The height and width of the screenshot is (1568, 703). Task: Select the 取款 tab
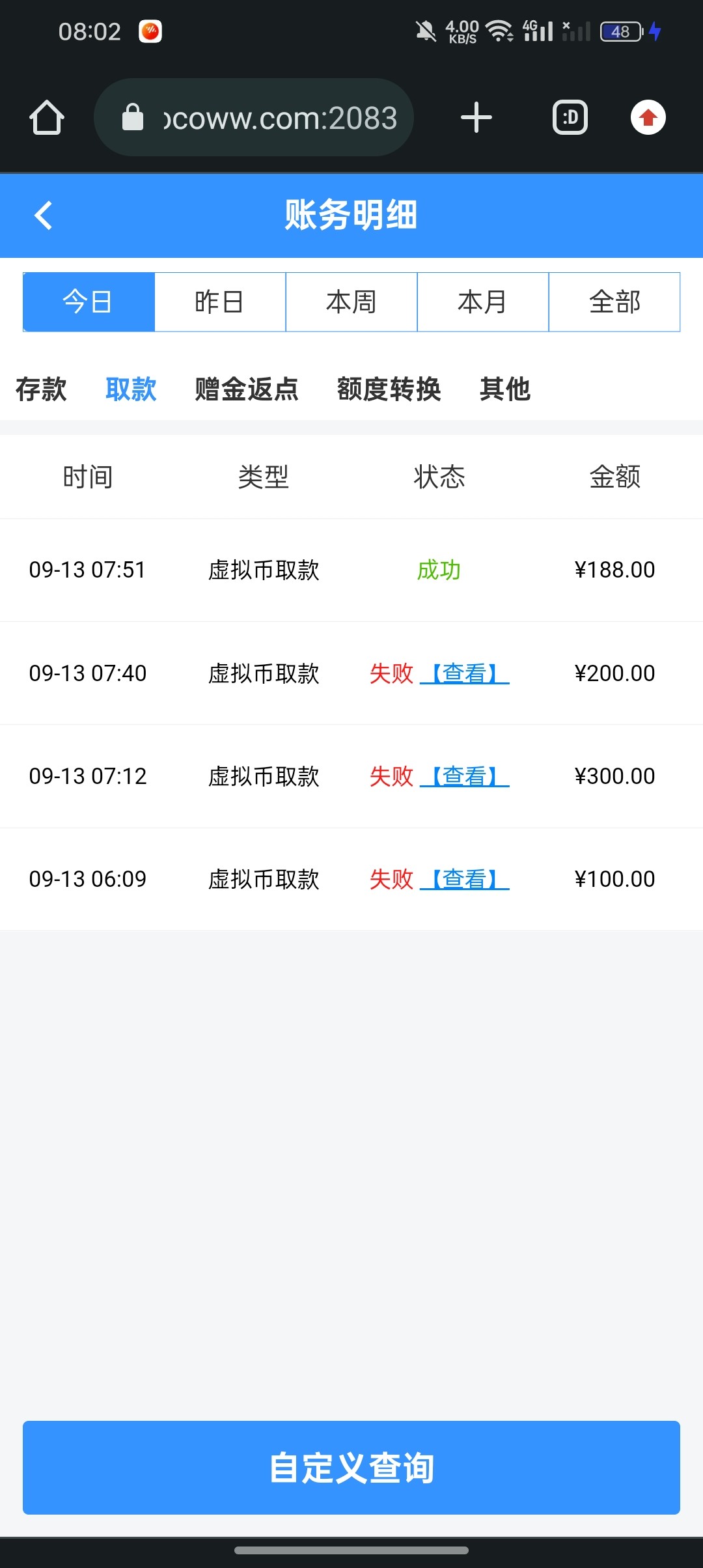coord(131,389)
